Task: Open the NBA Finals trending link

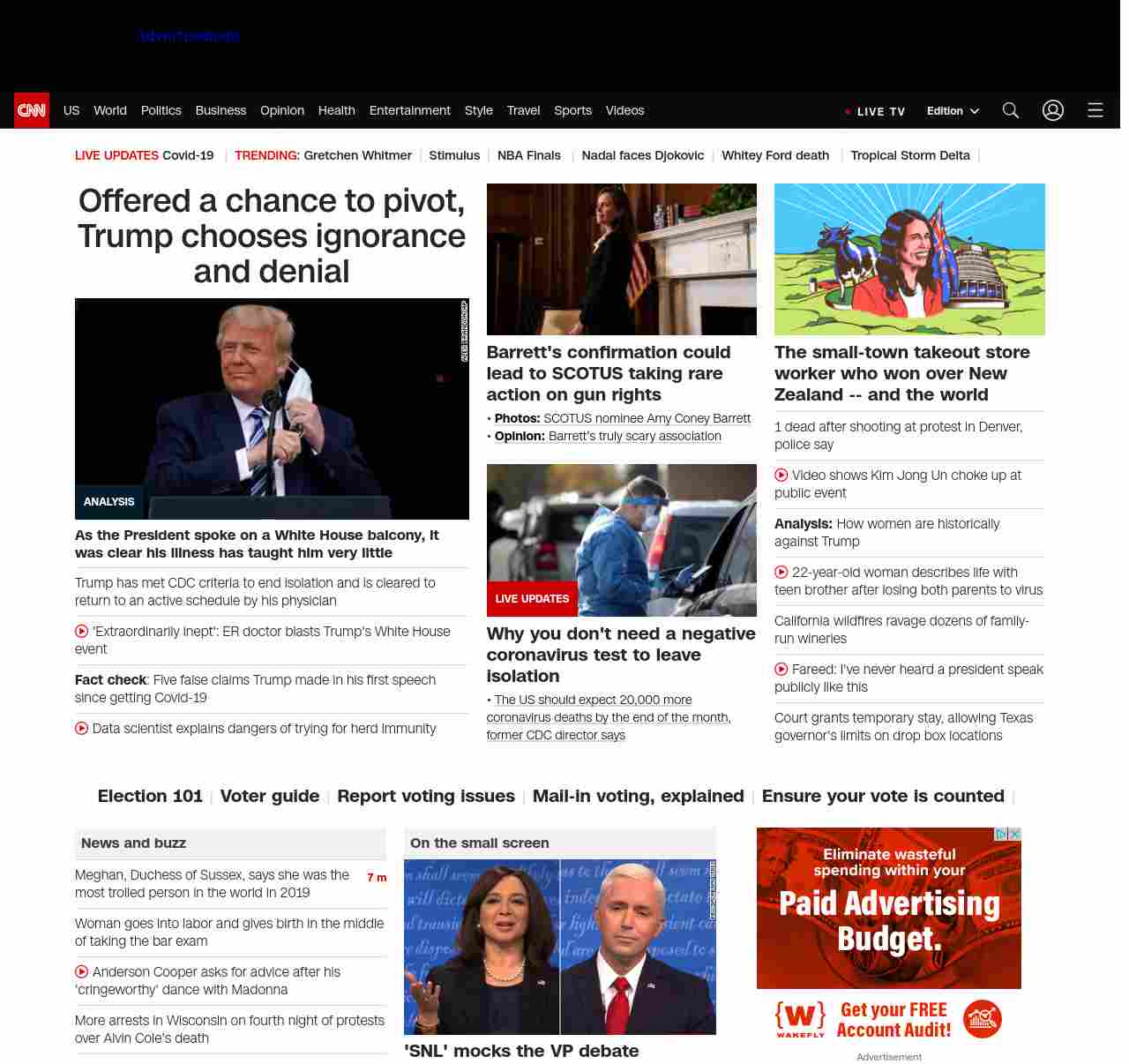Action: 528,155
